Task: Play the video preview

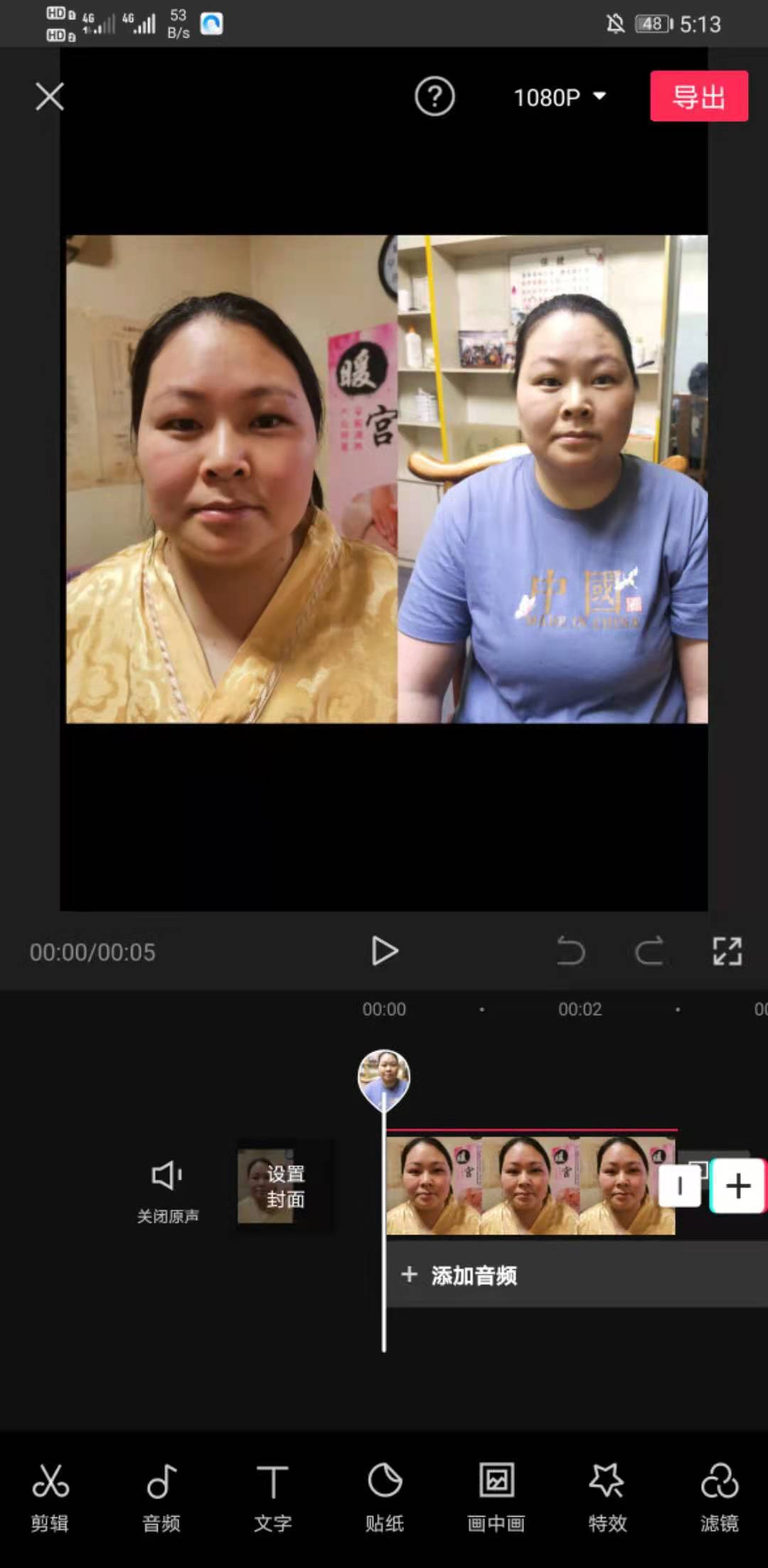Action: [385, 951]
